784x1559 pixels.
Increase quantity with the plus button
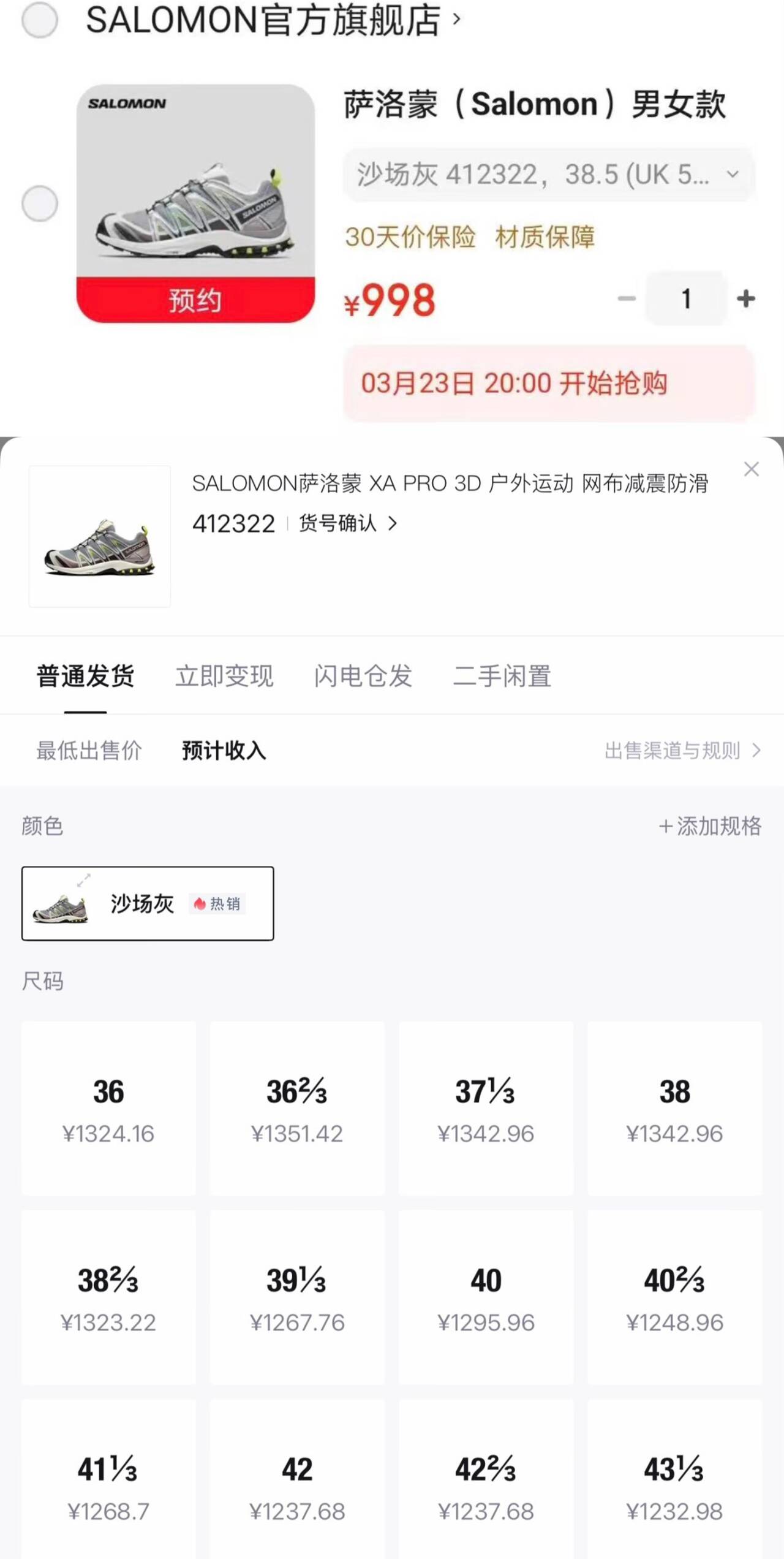pos(745,299)
